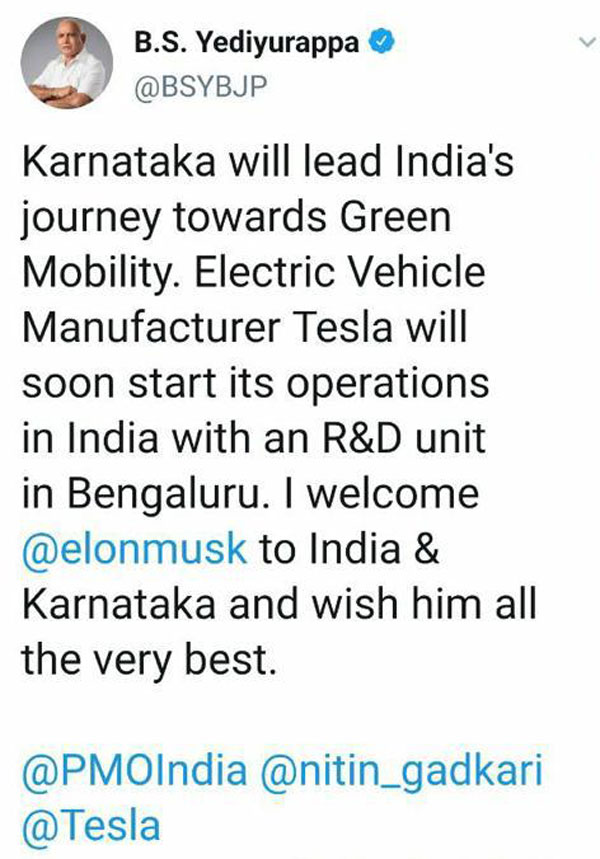This screenshot has height=859, width=600.
Task: Open B.S. Yediyurappa's profile picture
Action: 67,61
